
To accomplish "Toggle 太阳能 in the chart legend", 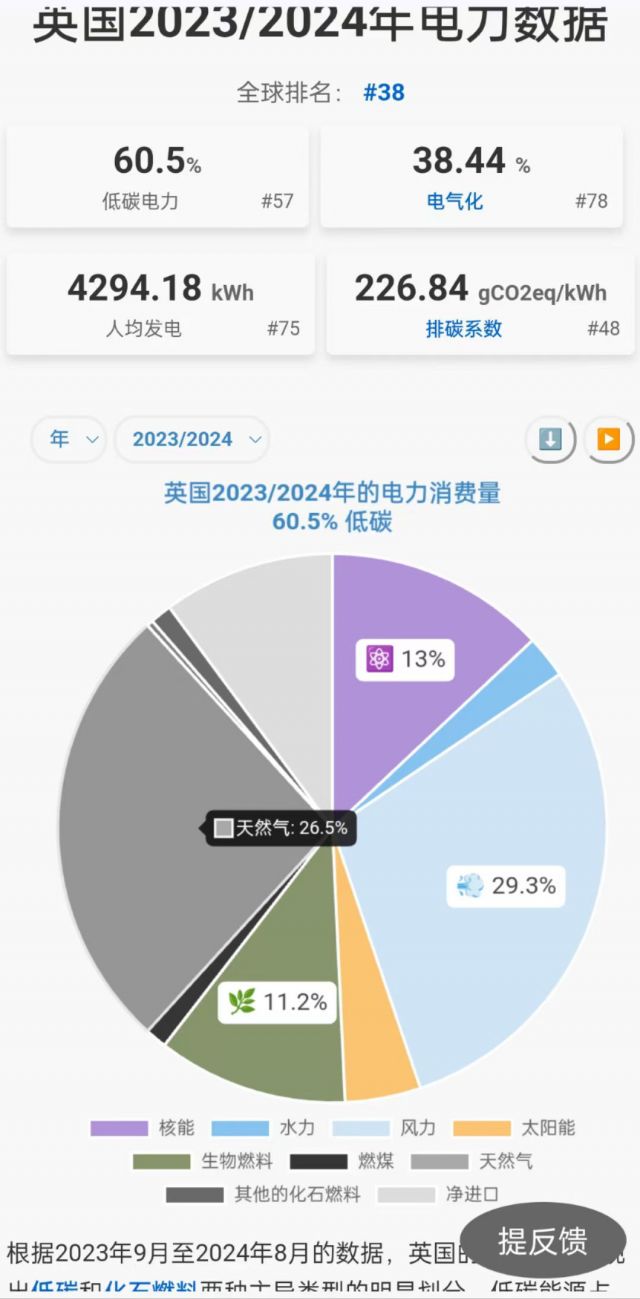I will pyautogui.click(x=514, y=1128).
